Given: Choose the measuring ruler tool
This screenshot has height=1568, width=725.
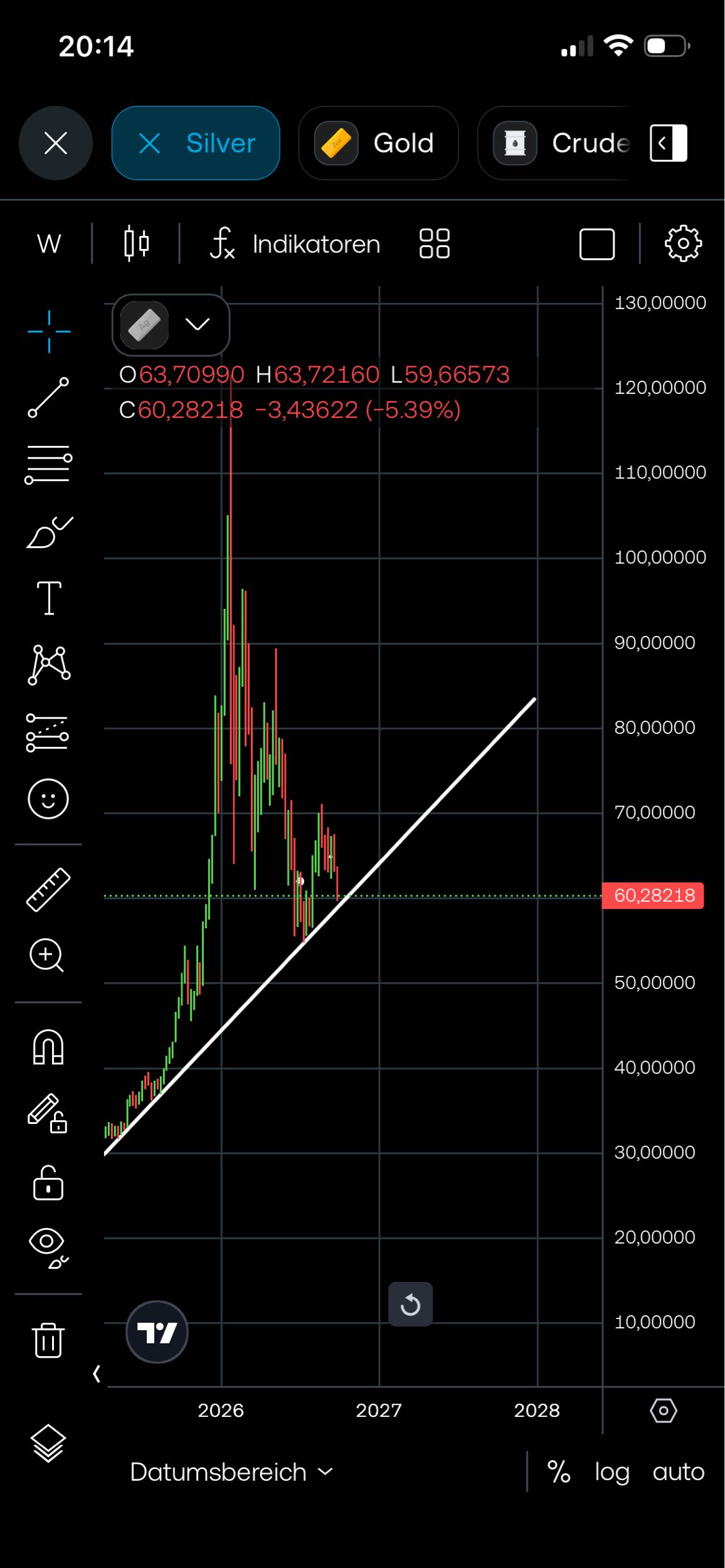Looking at the screenshot, I should tap(48, 889).
